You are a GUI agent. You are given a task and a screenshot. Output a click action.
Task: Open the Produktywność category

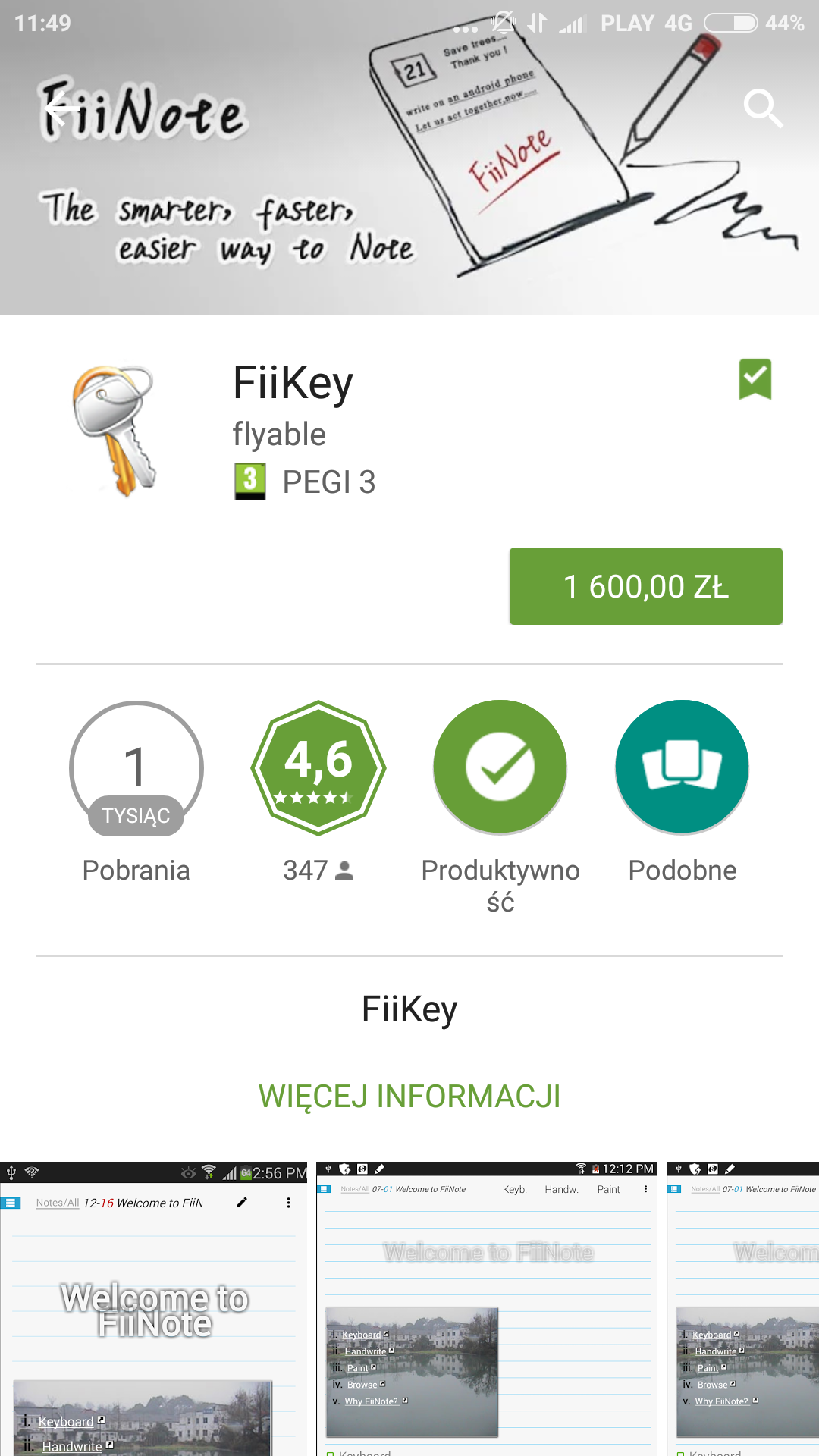click(500, 767)
